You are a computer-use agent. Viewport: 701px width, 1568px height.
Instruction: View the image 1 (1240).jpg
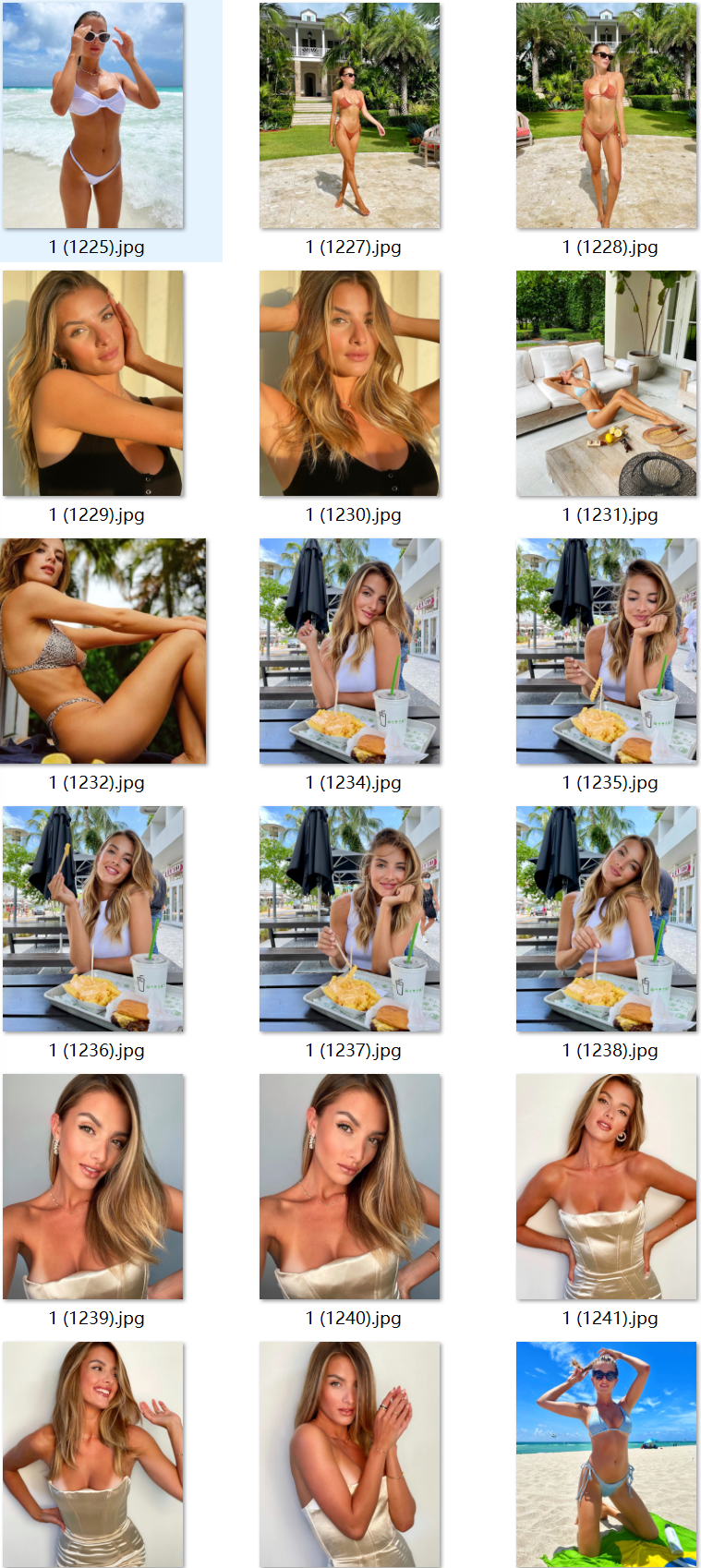[349, 1187]
